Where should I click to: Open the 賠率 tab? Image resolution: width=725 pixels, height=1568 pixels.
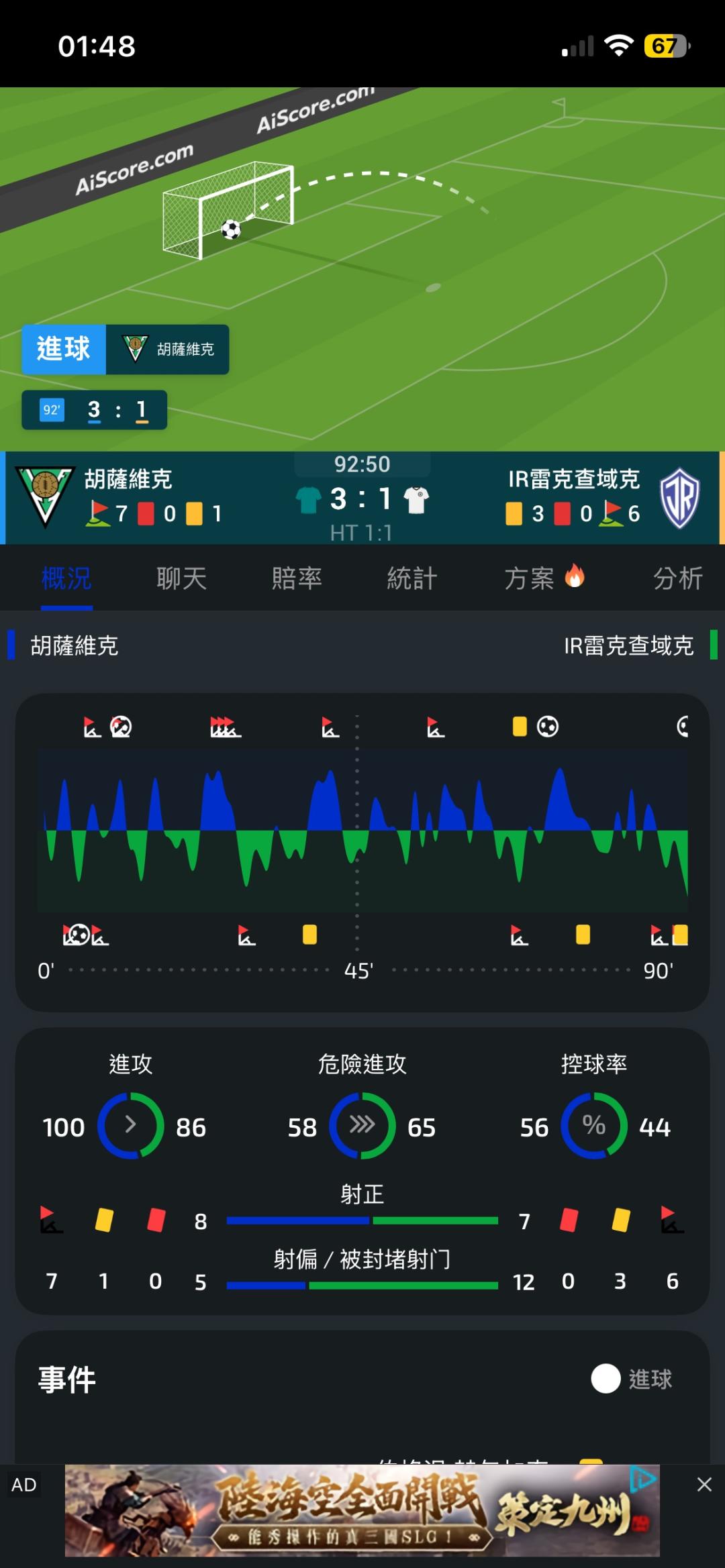tap(297, 578)
